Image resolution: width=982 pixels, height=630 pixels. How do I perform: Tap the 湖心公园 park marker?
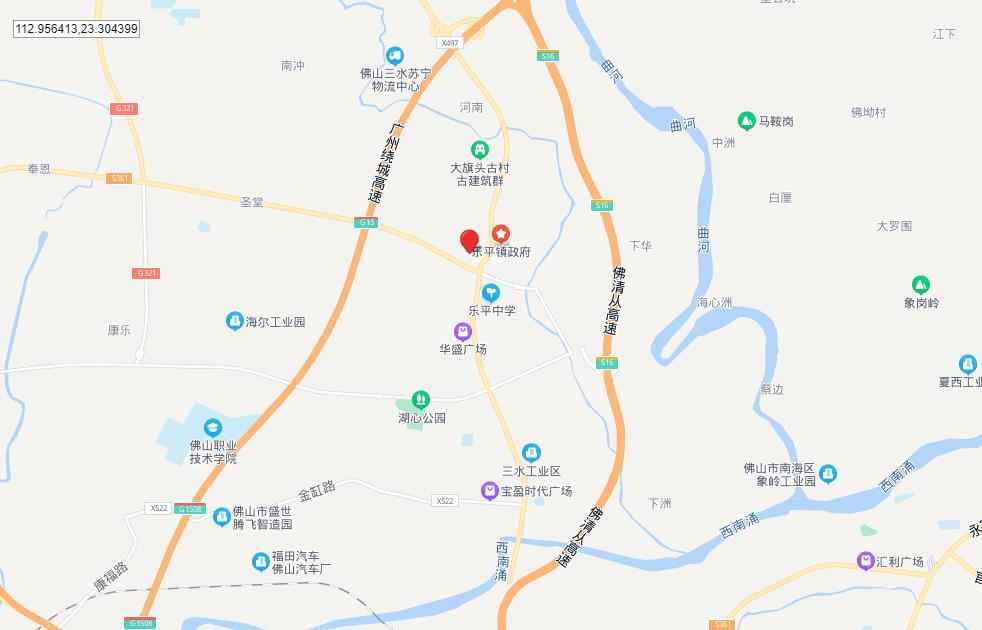click(421, 400)
